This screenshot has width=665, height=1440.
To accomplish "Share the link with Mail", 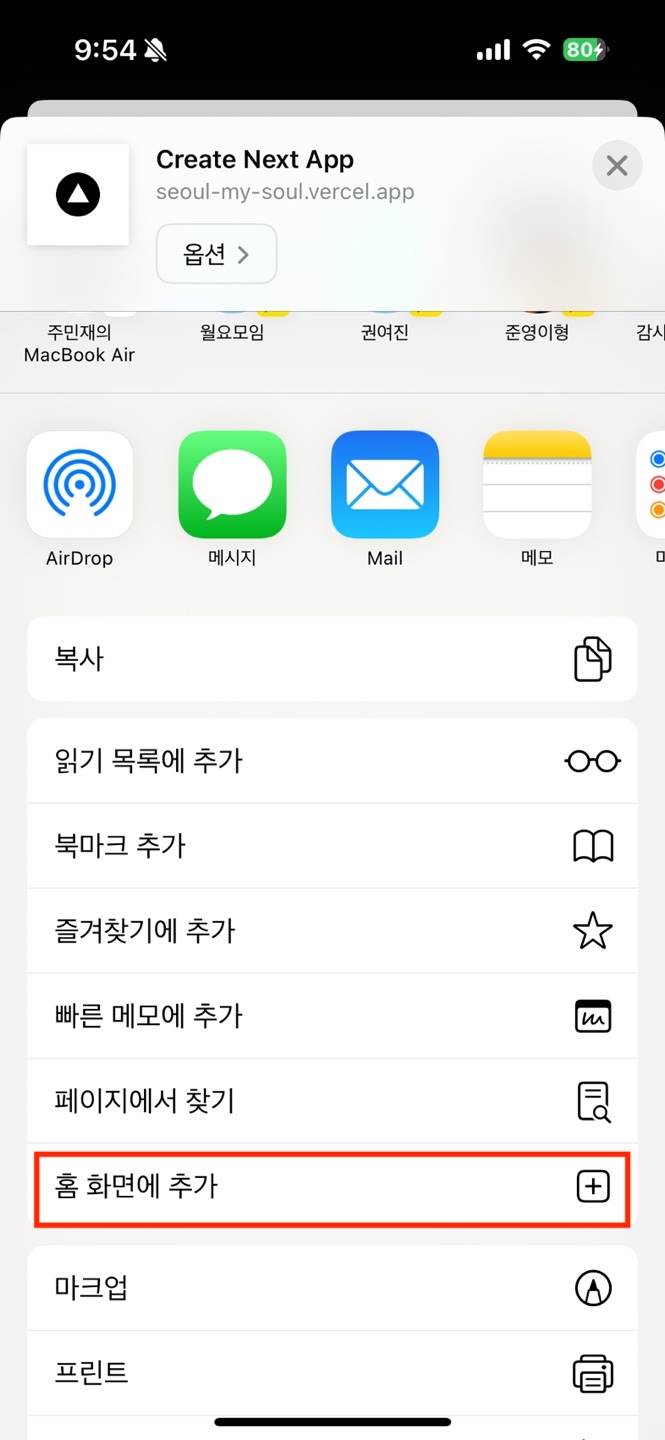I will [385, 485].
